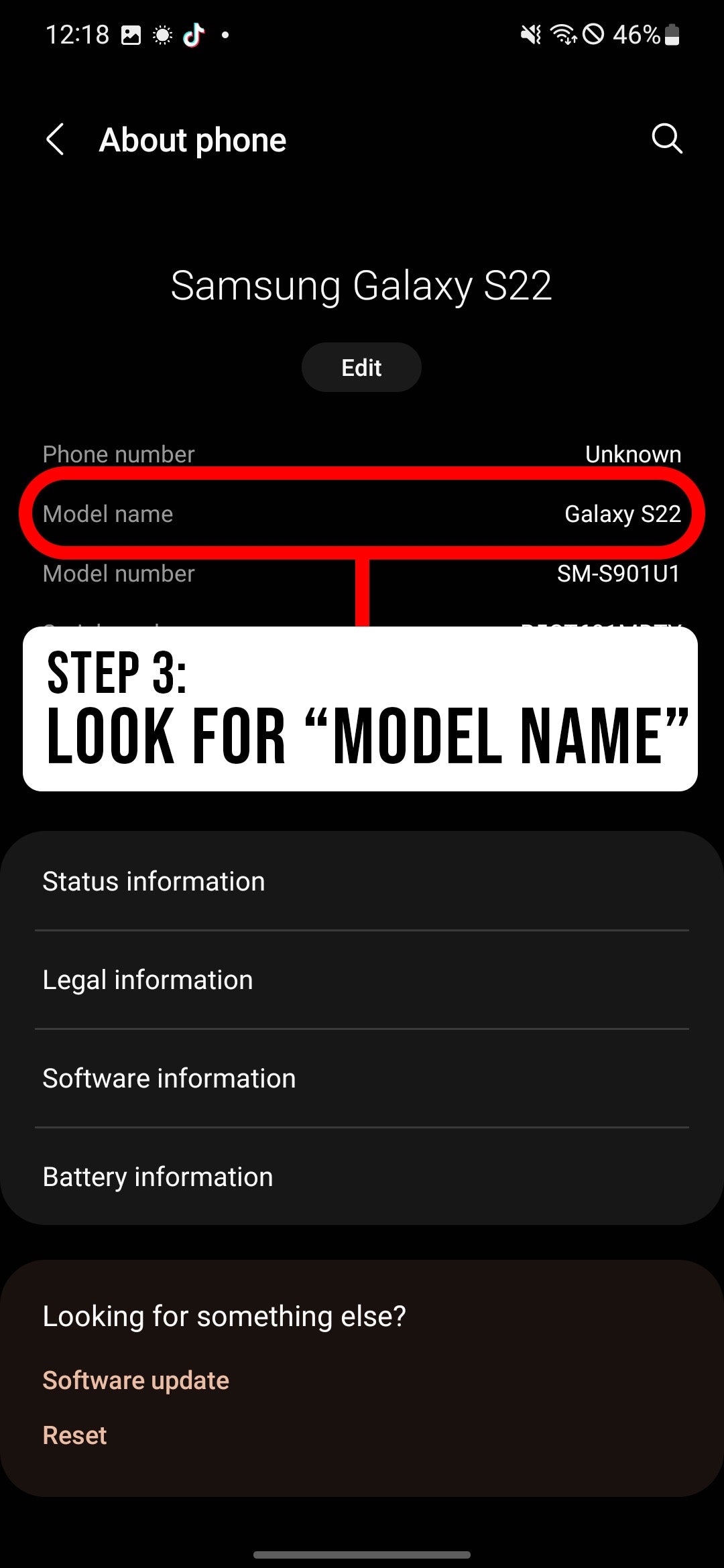
Task: Open the settings search icon
Action: [x=667, y=139]
